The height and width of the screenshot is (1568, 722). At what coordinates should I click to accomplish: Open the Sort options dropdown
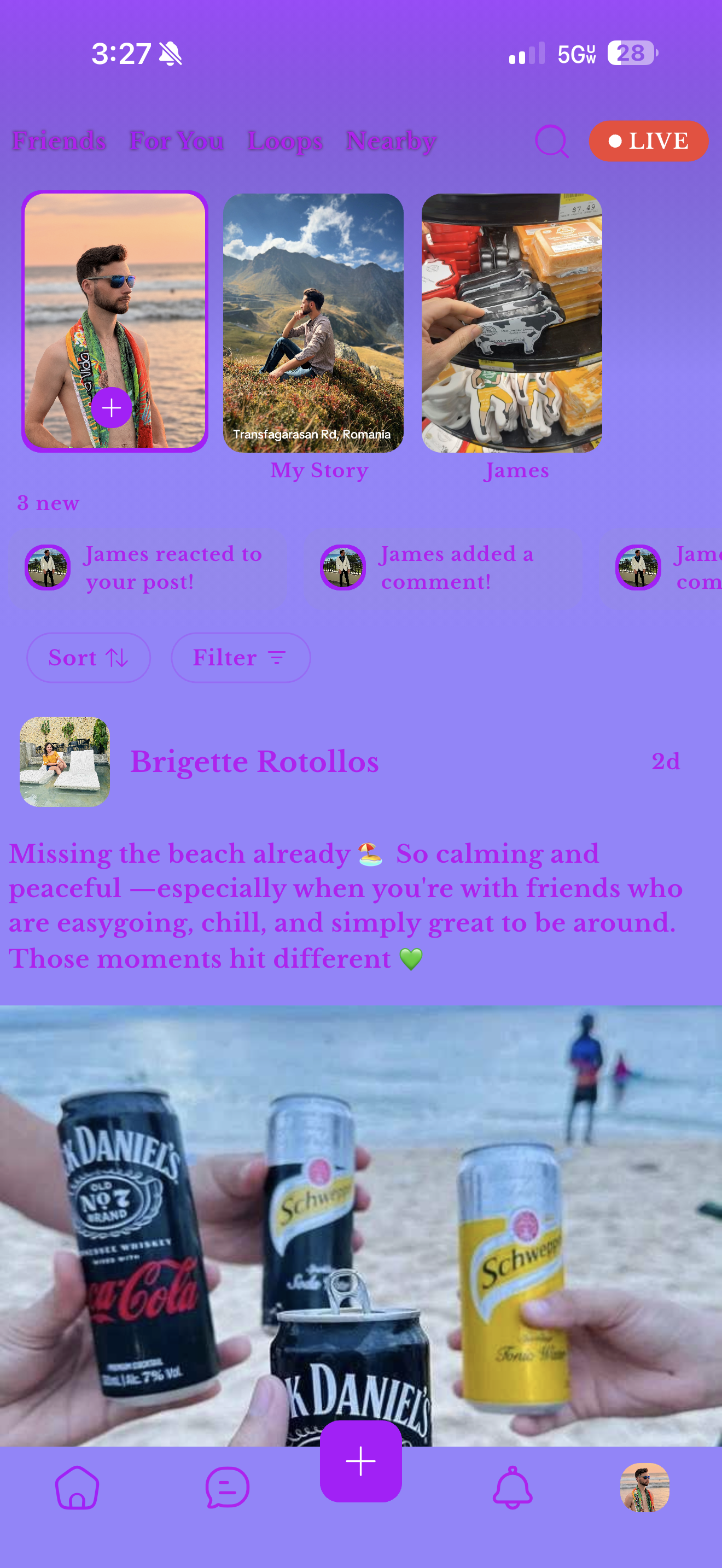coord(88,657)
